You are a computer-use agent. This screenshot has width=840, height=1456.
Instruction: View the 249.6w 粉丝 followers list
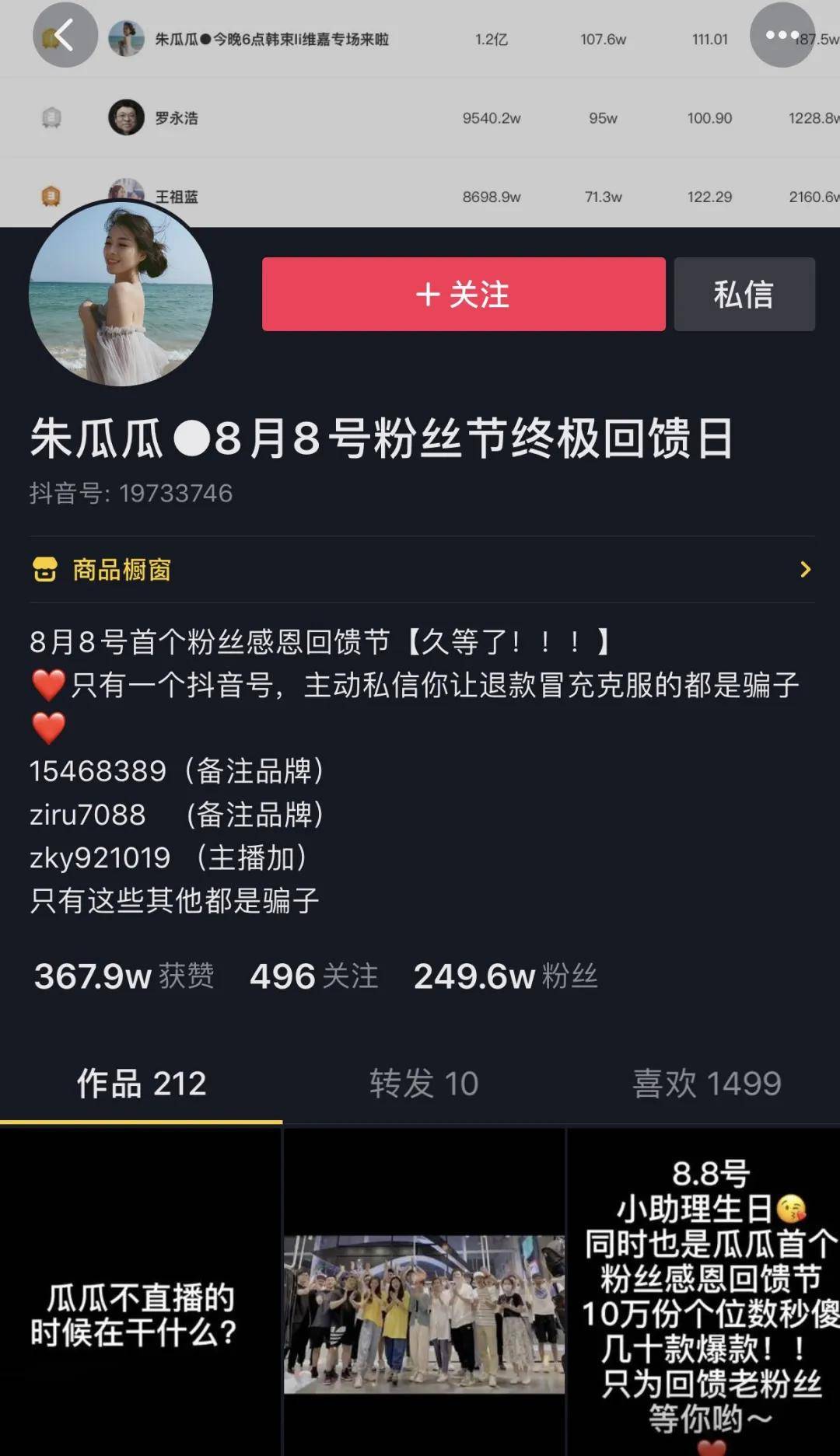(x=506, y=976)
